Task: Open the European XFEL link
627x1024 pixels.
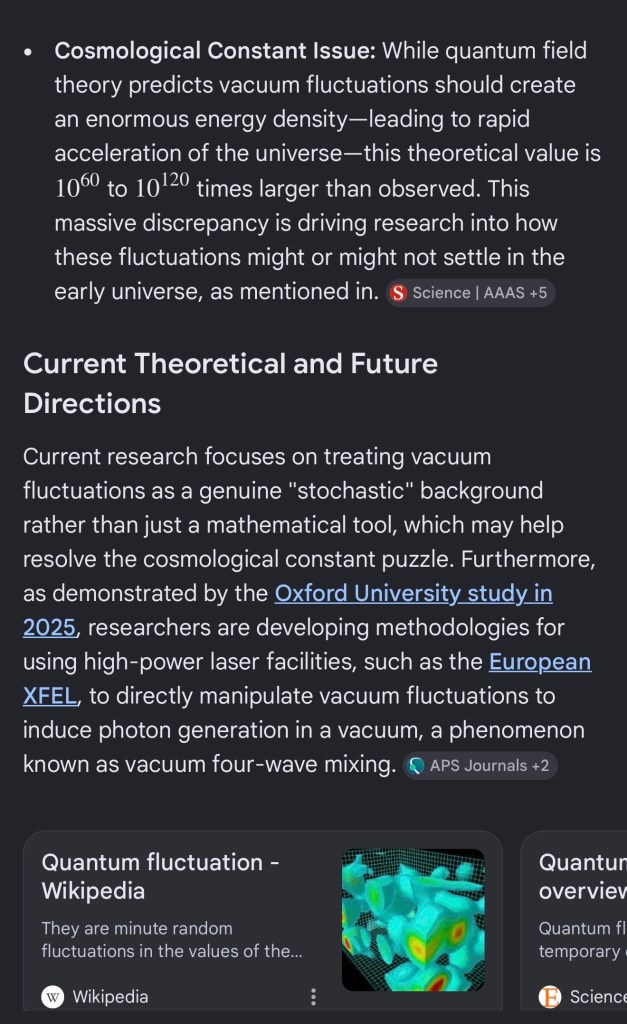Action: point(539,663)
